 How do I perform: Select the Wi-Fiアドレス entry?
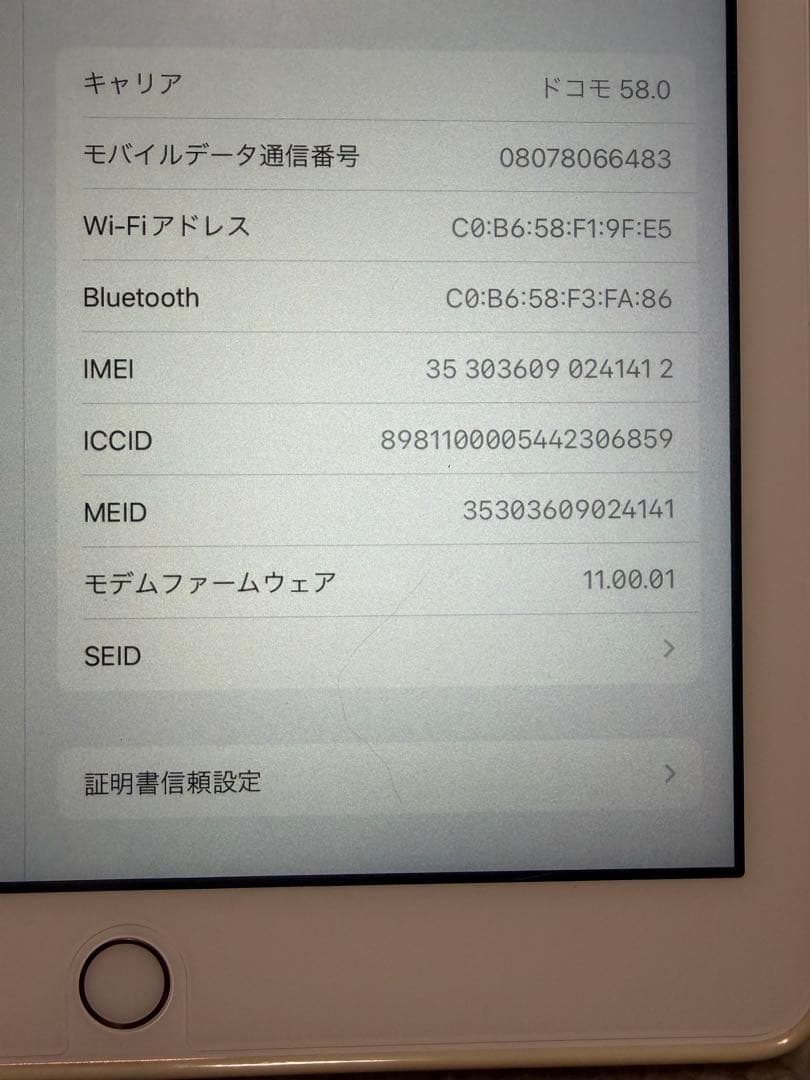380,225
